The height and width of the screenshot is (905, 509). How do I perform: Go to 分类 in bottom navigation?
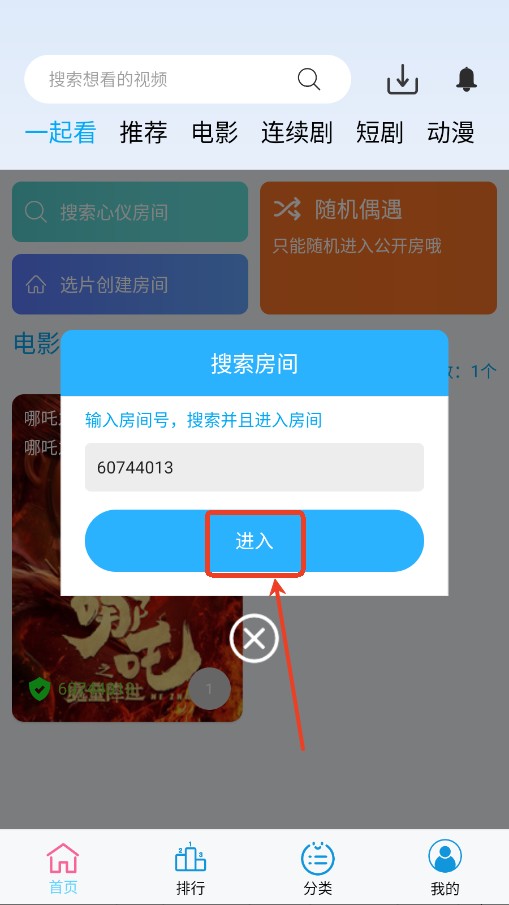click(x=318, y=869)
